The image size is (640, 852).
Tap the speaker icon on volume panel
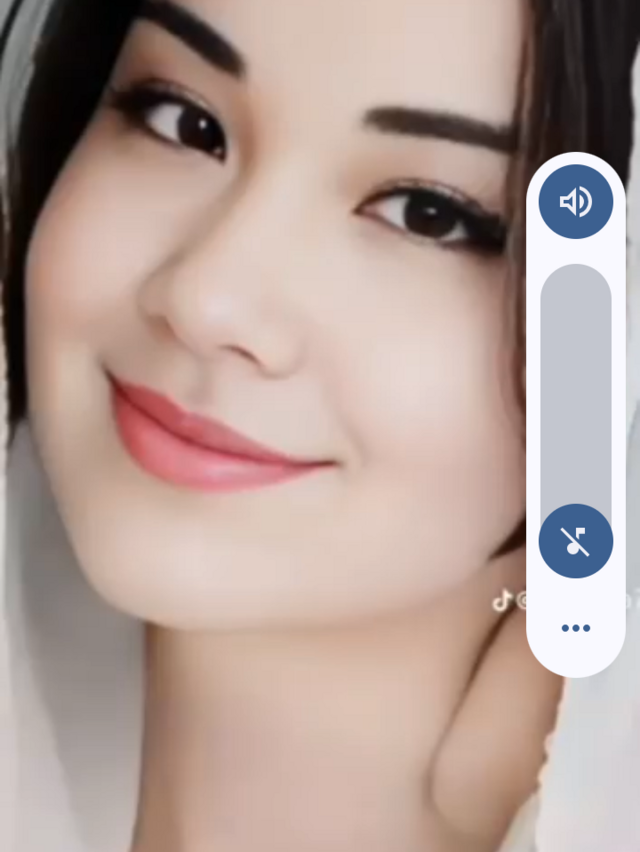coord(575,202)
